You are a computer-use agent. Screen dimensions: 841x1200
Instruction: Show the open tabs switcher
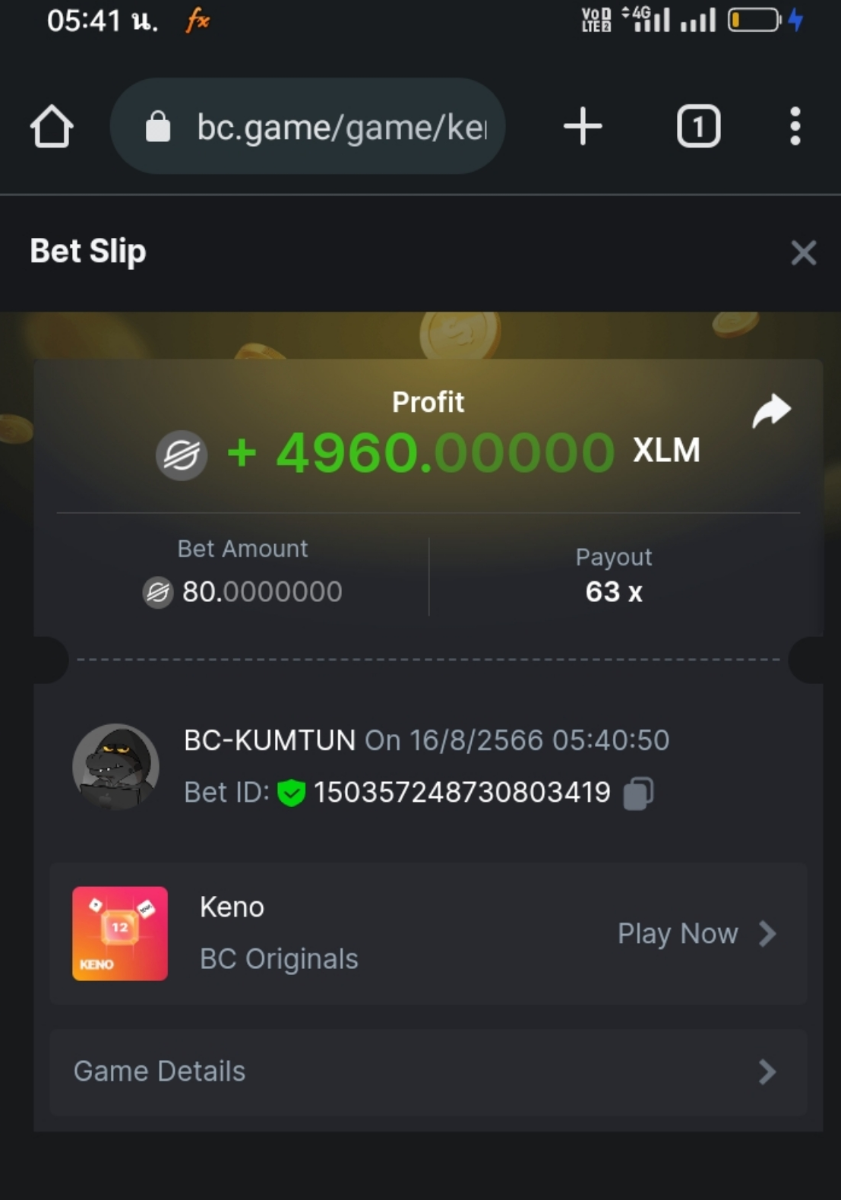tap(698, 127)
